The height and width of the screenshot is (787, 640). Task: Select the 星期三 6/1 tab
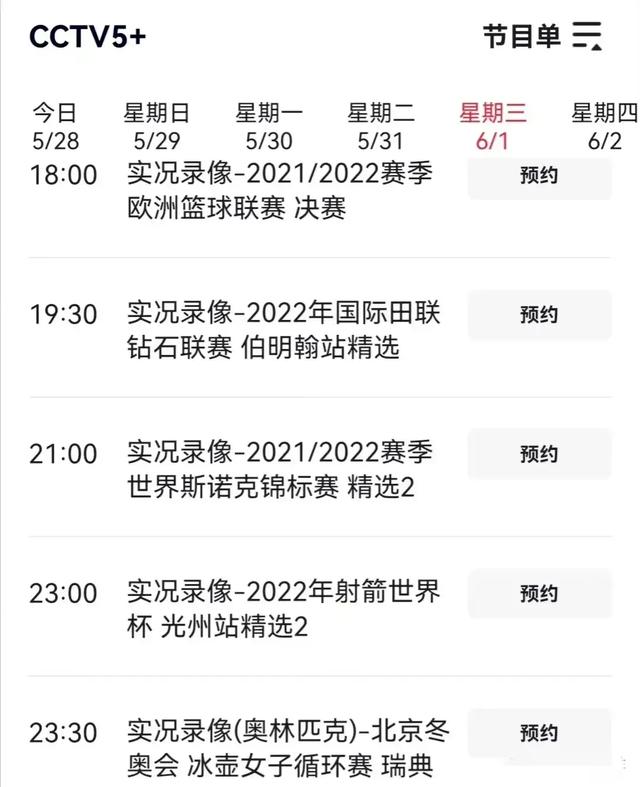click(492, 126)
